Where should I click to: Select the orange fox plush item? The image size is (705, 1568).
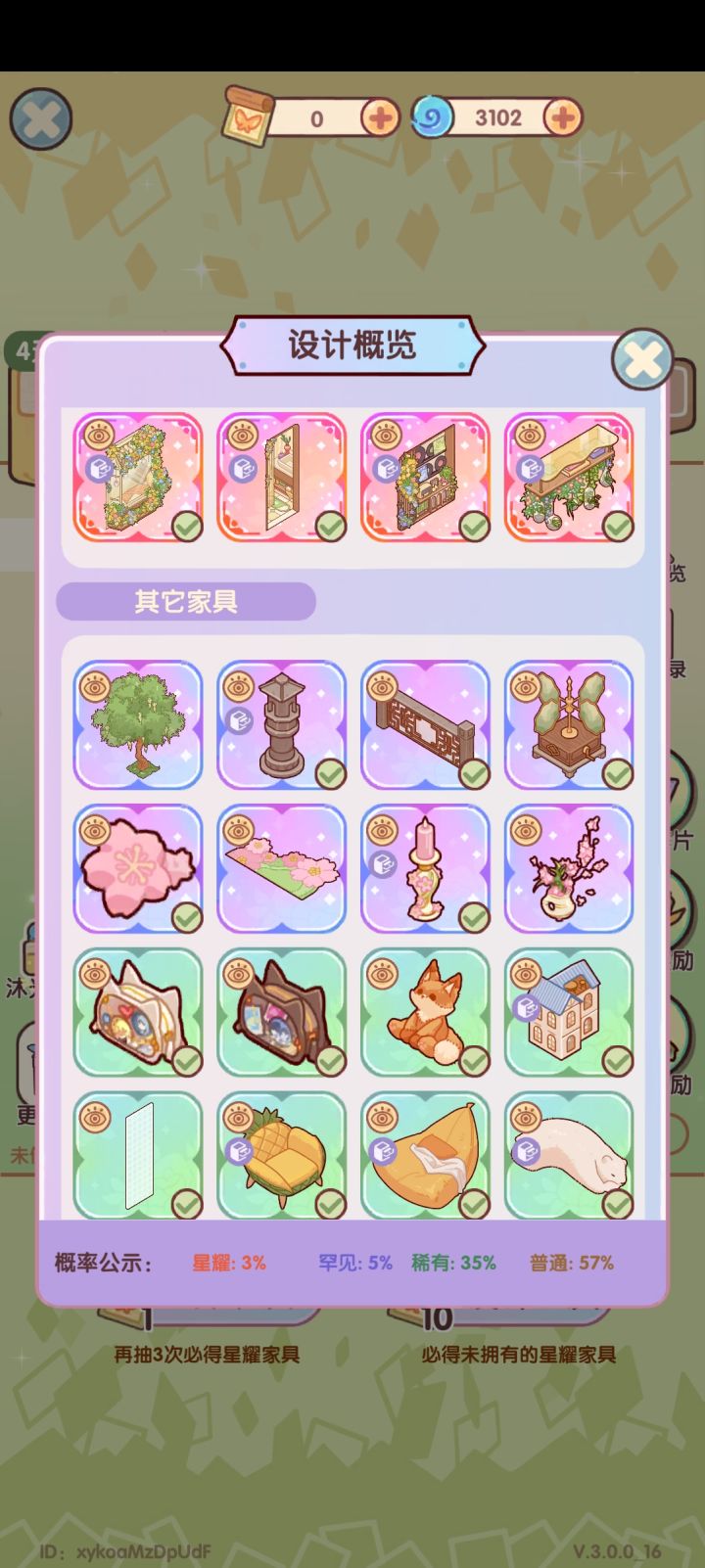pyautogui.click(x=425, y=1012)
